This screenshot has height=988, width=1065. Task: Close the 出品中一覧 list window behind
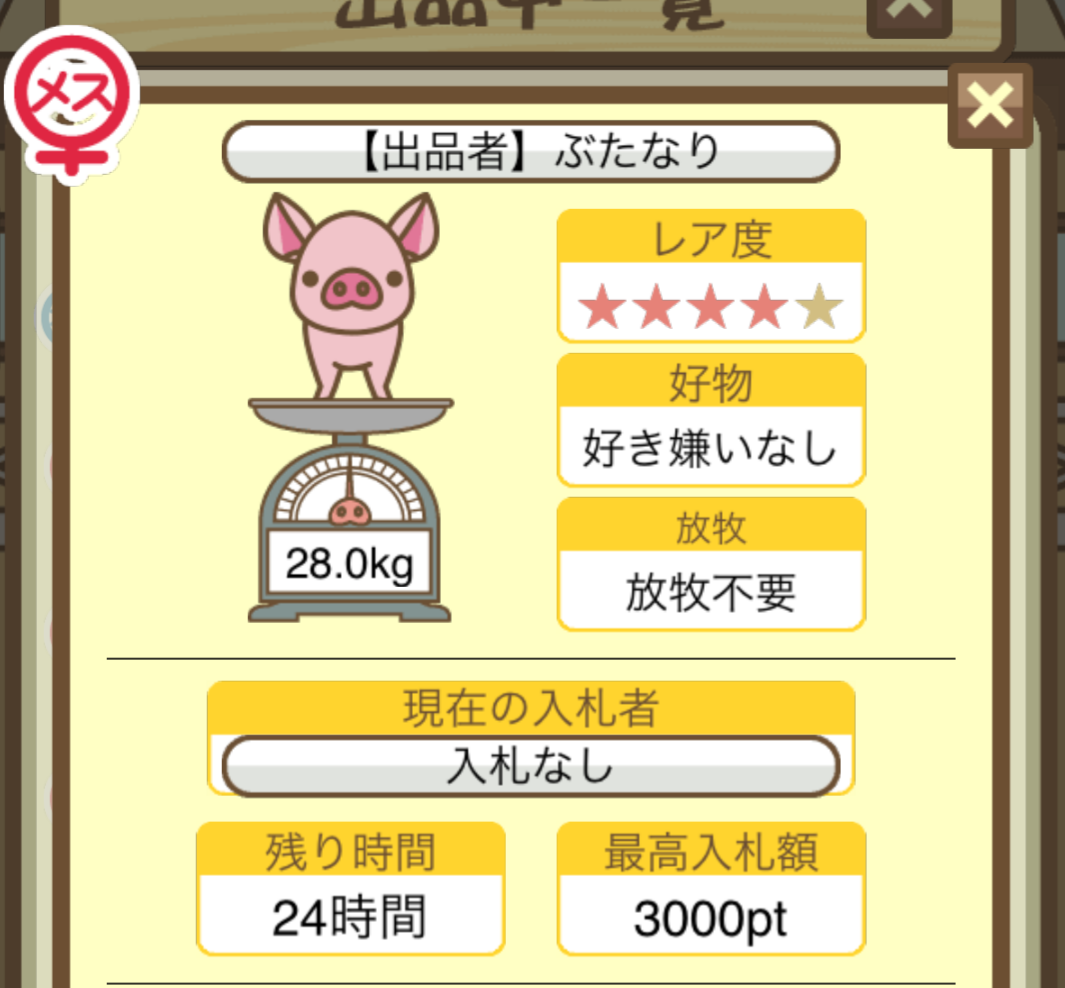pyautogui.click(x=908, y=14)
